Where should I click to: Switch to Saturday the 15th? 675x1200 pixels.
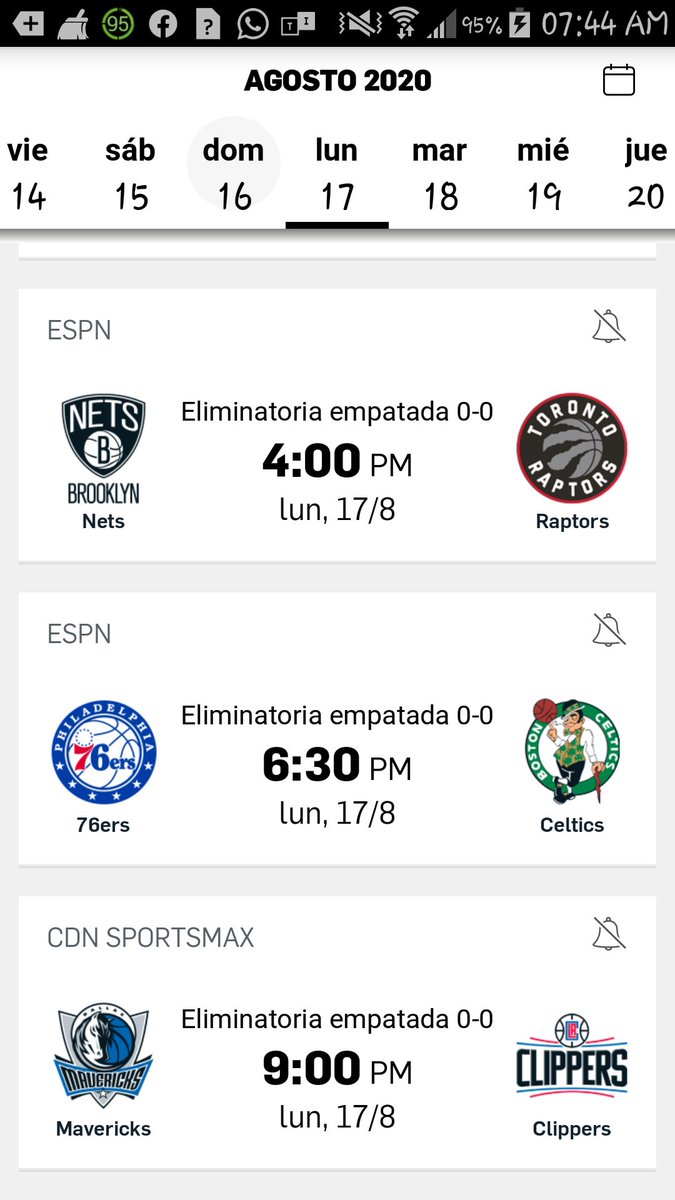pos(131,173)
